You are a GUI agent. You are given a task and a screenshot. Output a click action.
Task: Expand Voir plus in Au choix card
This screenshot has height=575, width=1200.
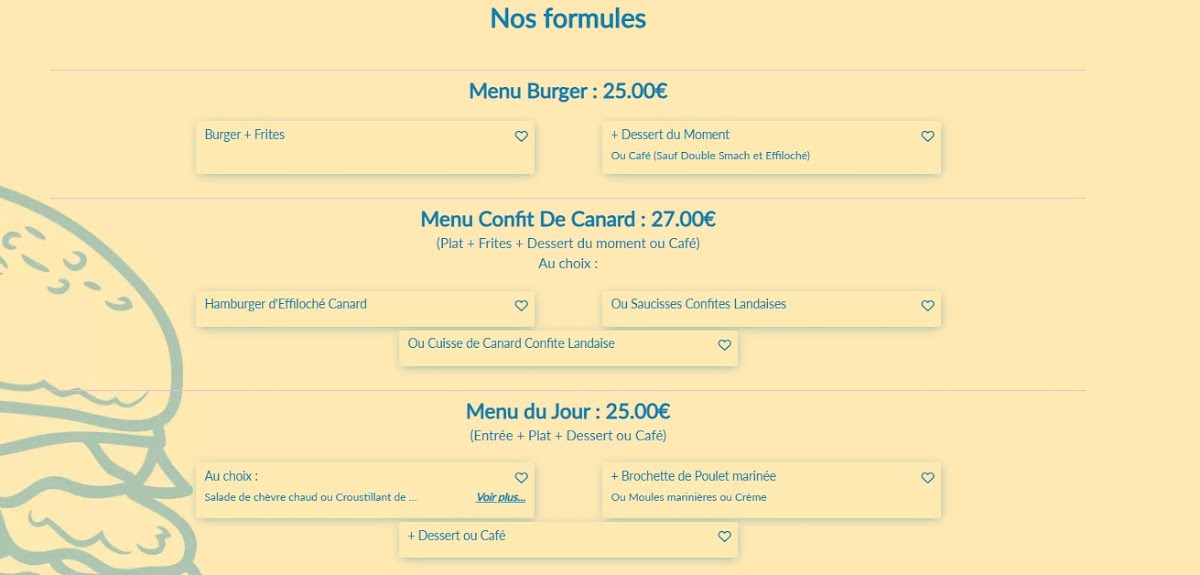coord(500,497)
